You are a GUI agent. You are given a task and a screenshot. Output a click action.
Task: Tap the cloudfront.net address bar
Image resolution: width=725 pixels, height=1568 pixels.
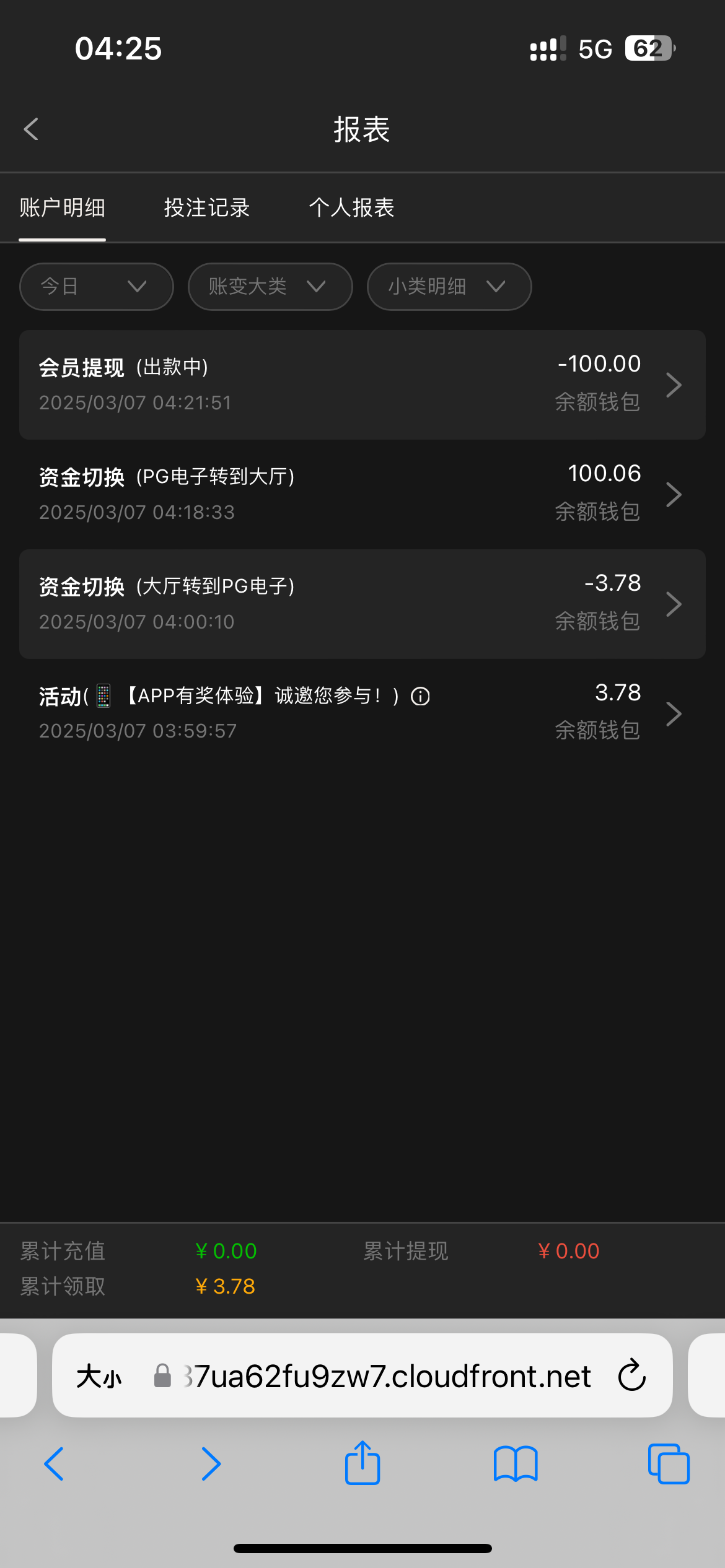384,1376
